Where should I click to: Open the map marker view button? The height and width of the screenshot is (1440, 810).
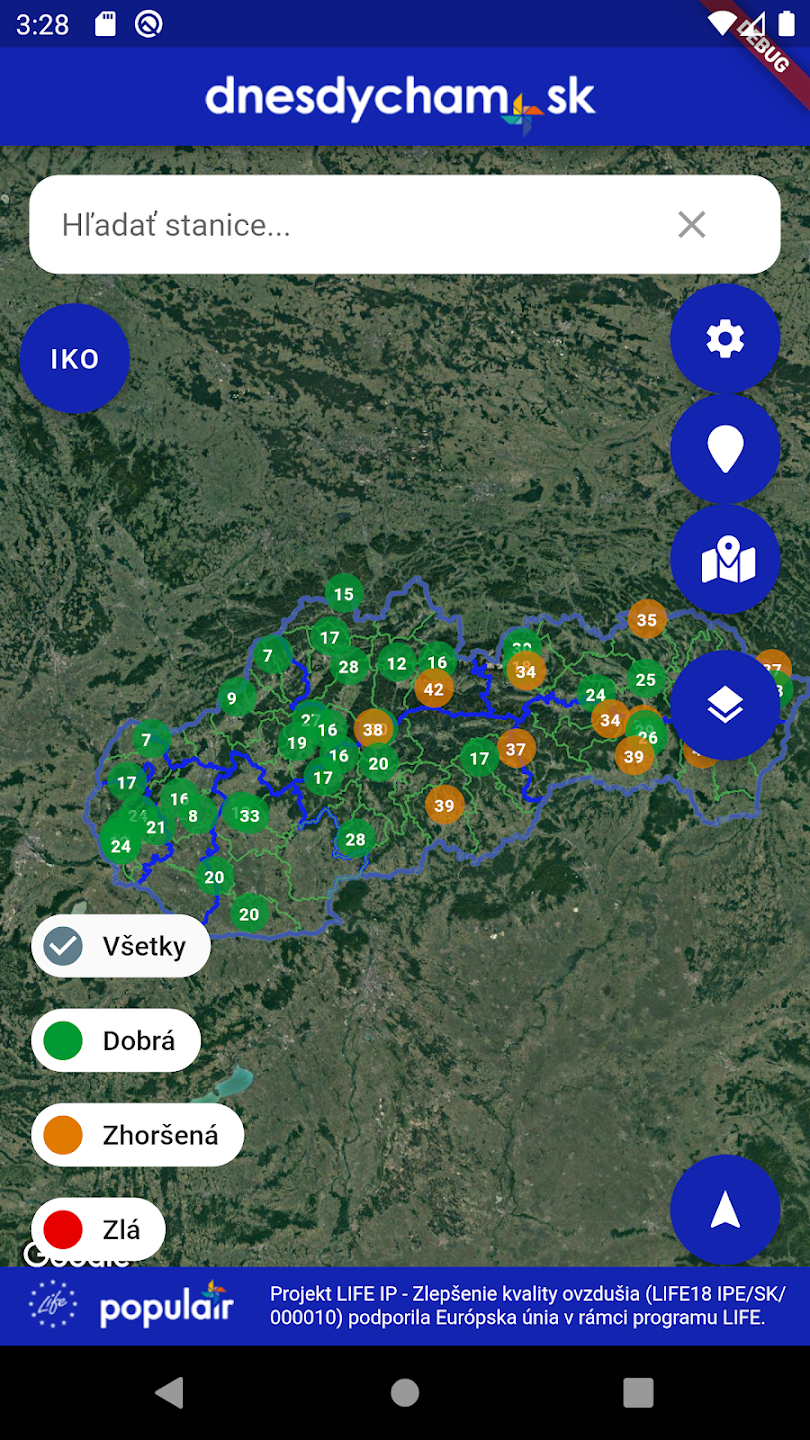point(725,559)
